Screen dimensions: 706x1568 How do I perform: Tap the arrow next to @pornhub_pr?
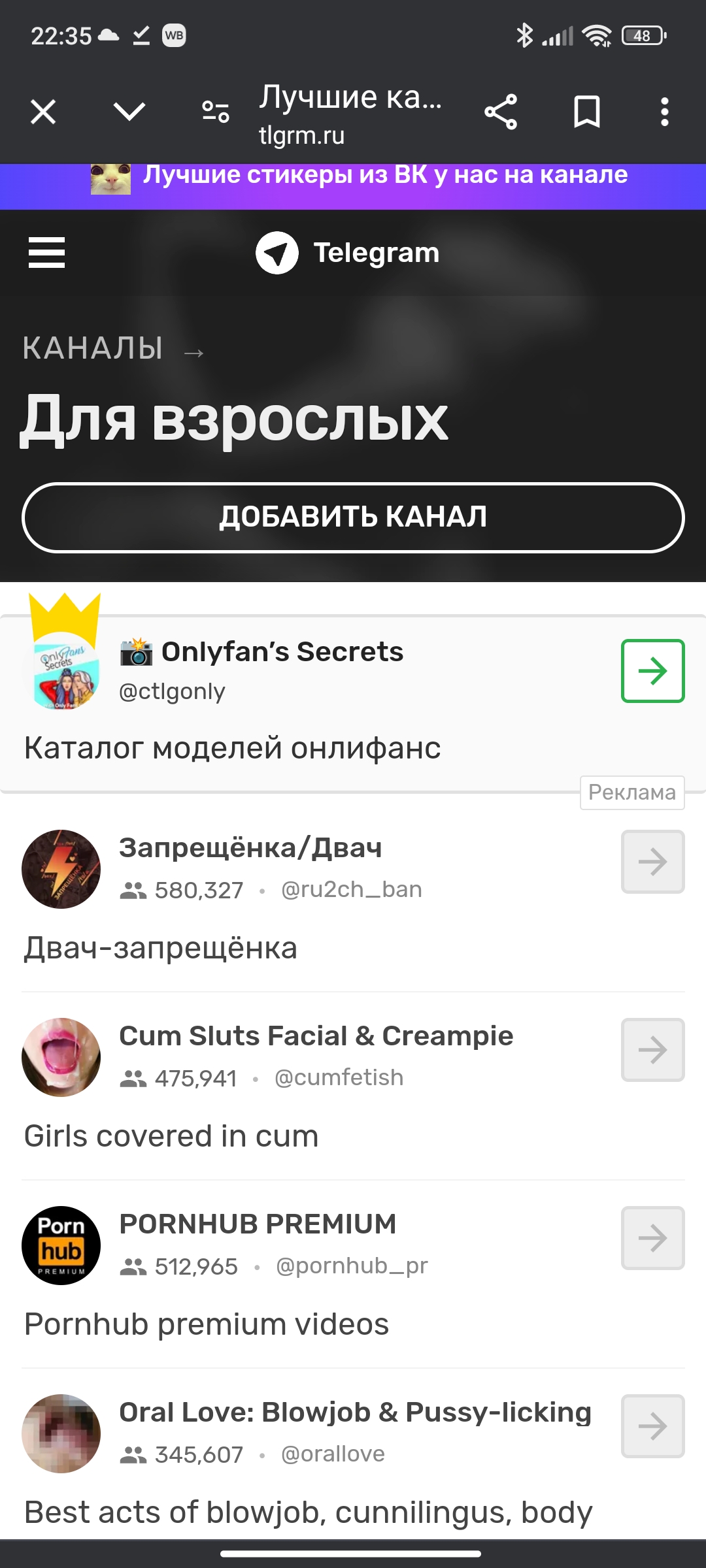652,1238
